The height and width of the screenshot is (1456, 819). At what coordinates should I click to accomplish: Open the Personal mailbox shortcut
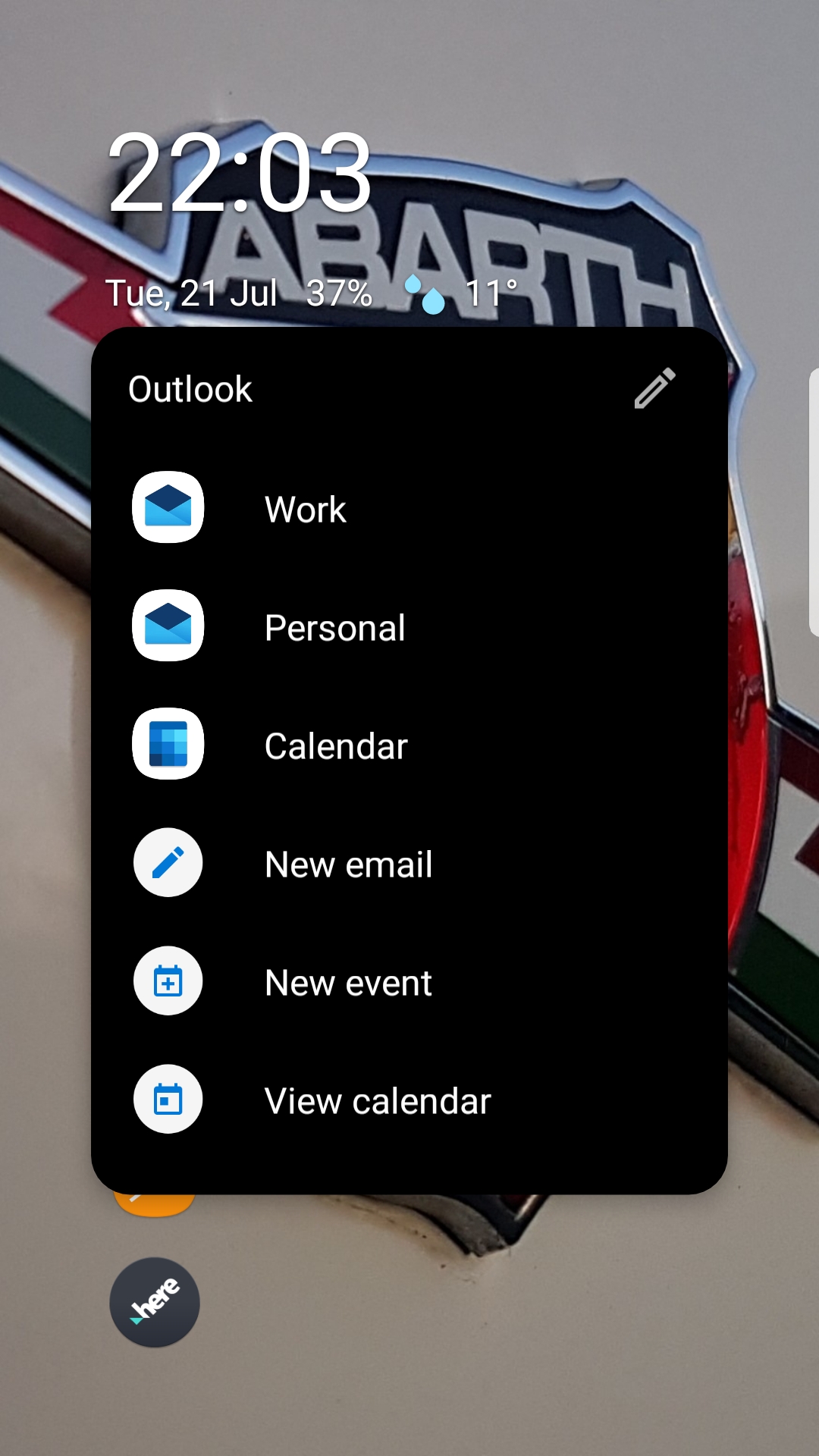point(334,627)
